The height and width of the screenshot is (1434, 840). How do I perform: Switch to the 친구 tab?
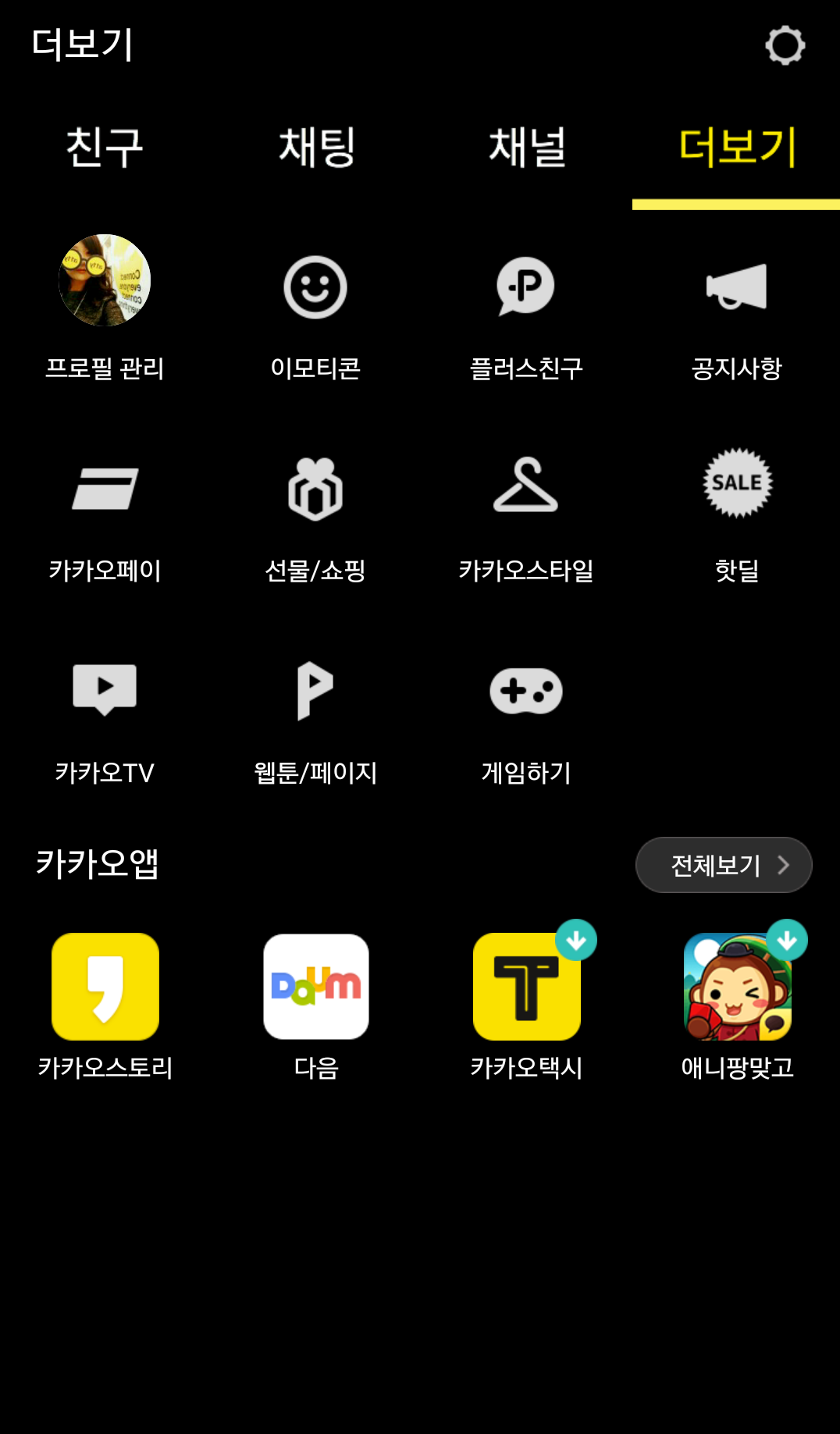click(x=105, y=148)
